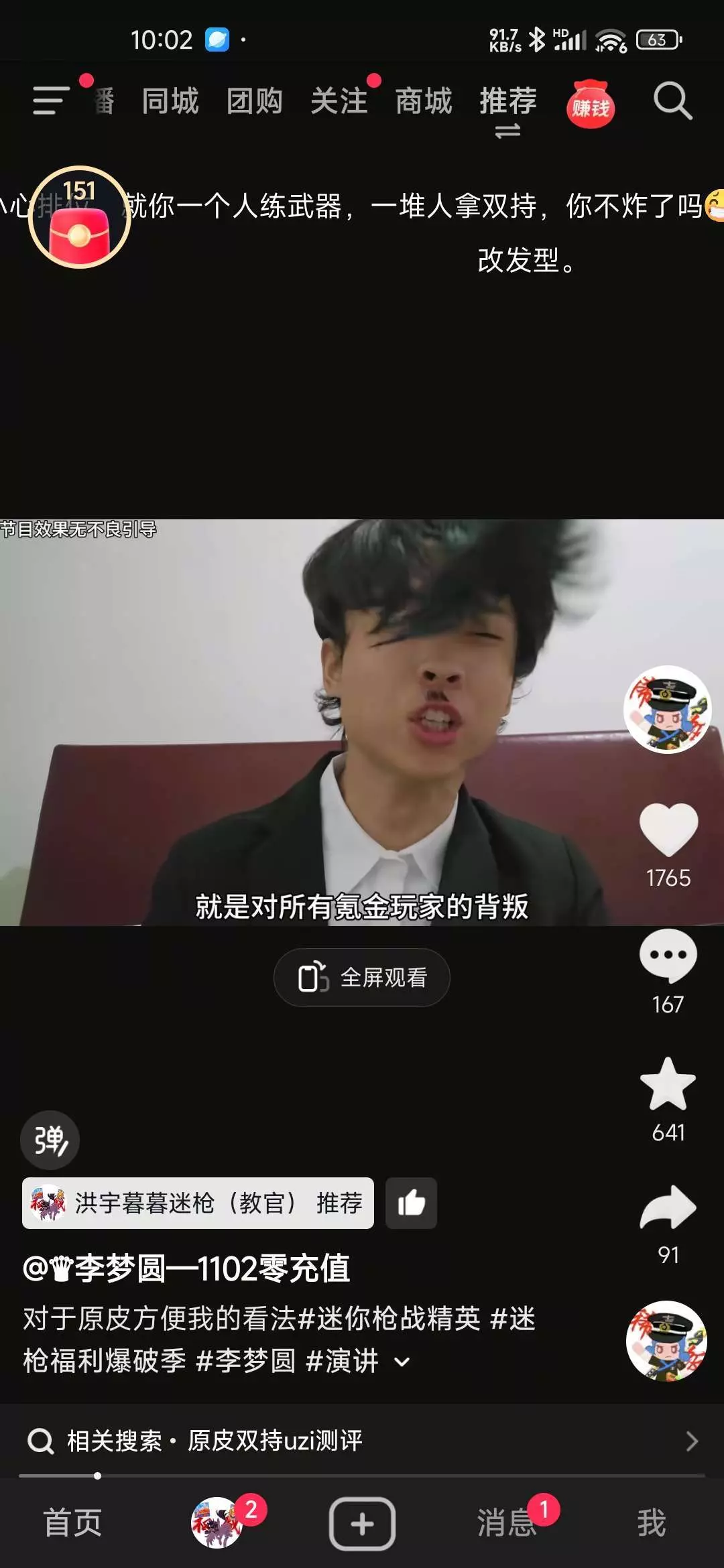This screenshot has height=1568, width=724.
Task: Watch in full screen with 全屏观看
Action: [x=362, y=978]
